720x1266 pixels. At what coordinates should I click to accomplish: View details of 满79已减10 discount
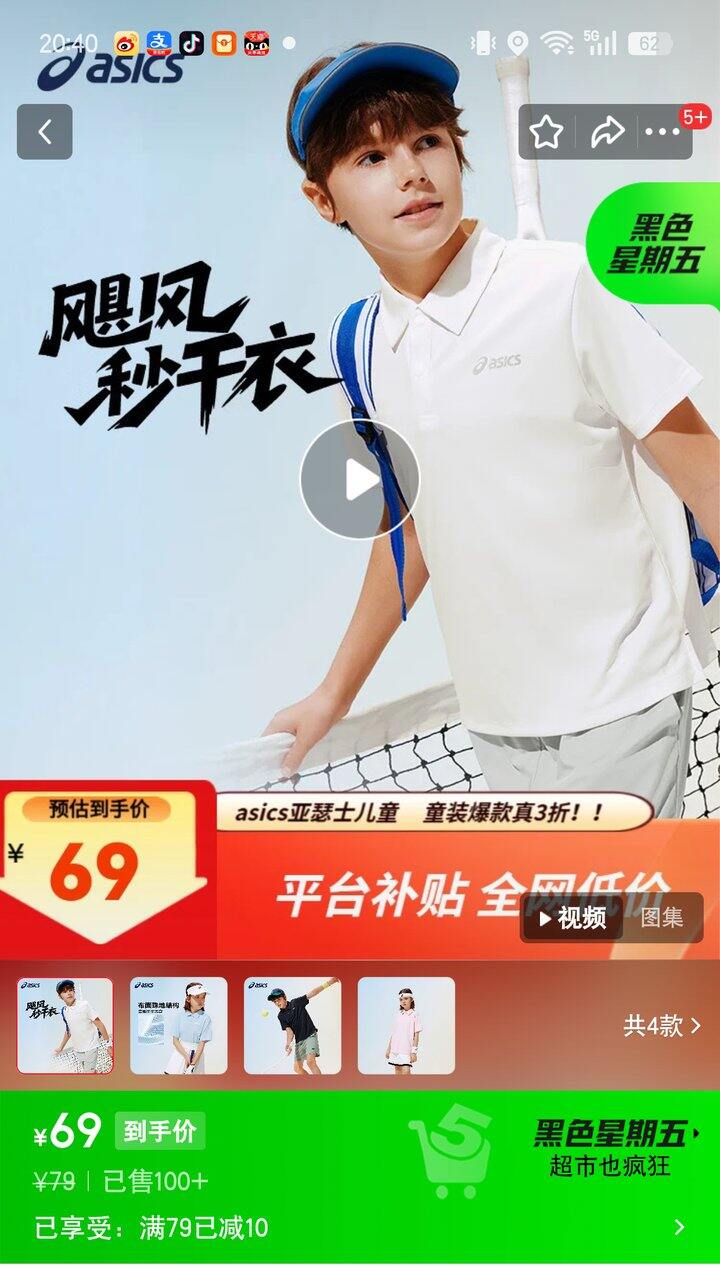coord(360,1228)
